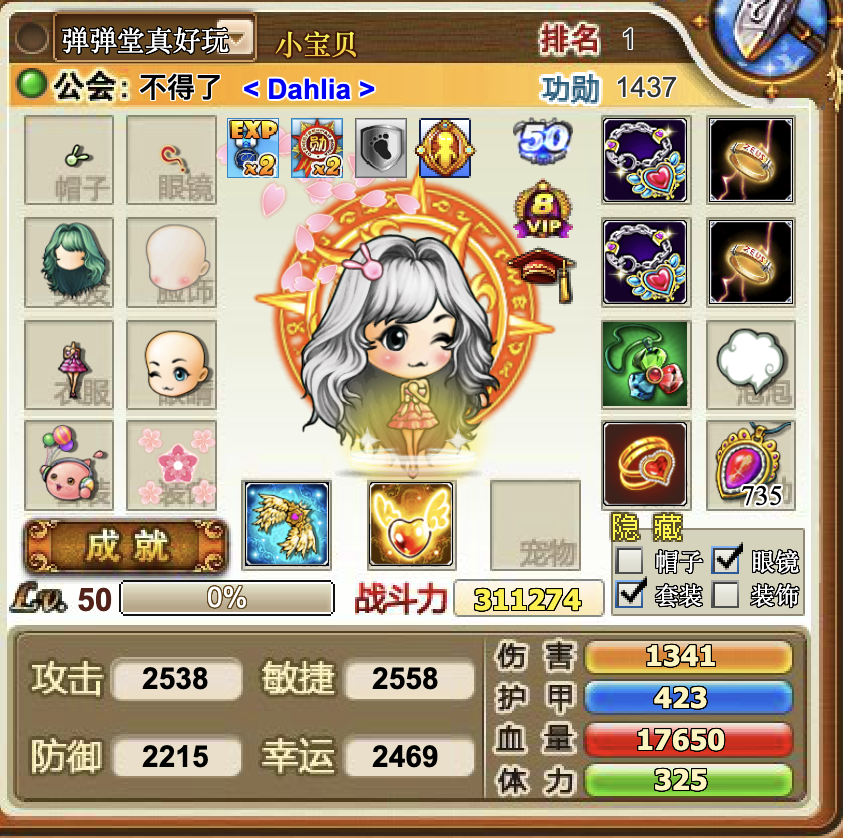The height and width of the screenshot is (838, 843).
Task: Open the winged heart item slot
Action: 411,525
